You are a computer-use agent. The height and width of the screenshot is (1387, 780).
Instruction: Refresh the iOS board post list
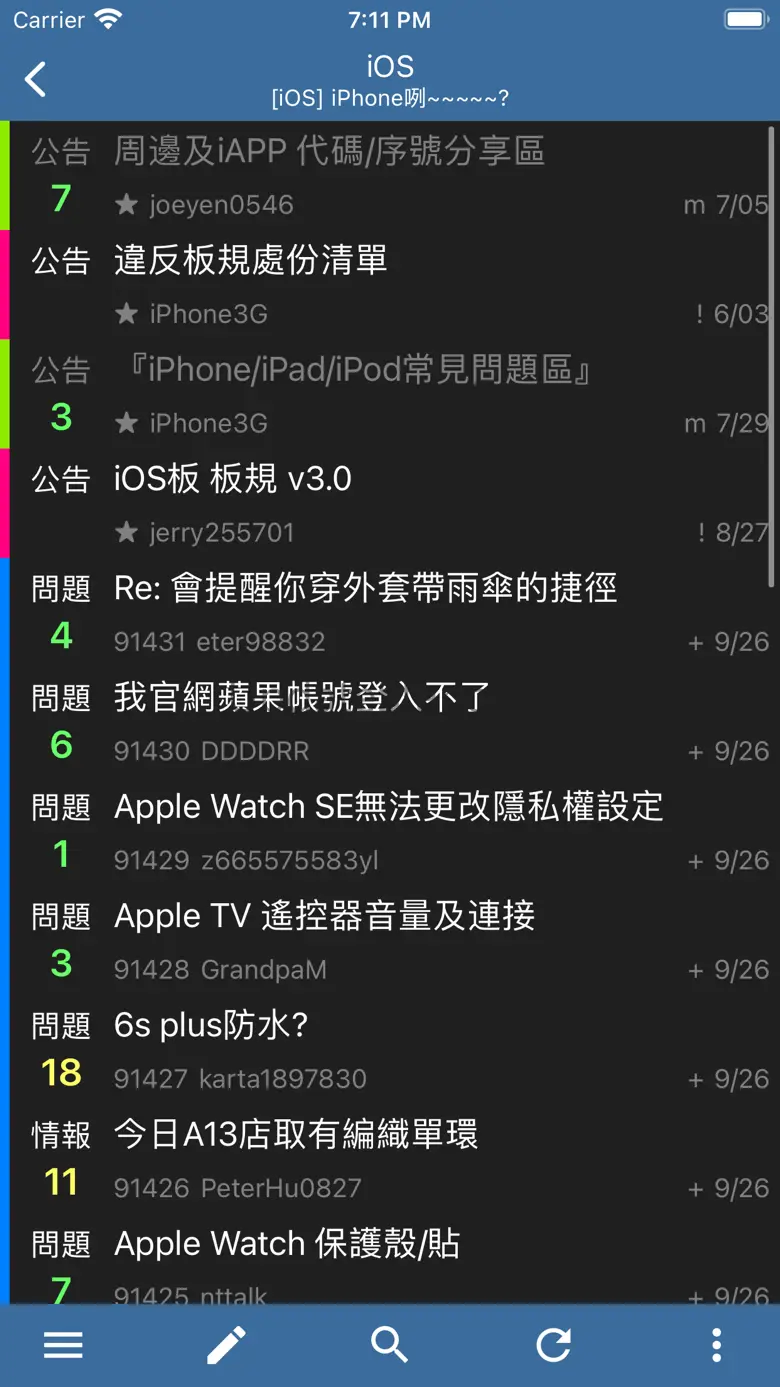[x=553, y=1345]
